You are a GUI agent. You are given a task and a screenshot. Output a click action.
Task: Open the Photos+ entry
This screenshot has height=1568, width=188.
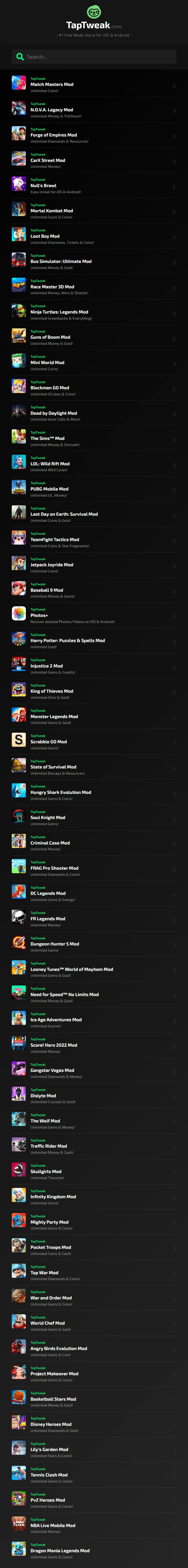[x=94, y=615]
